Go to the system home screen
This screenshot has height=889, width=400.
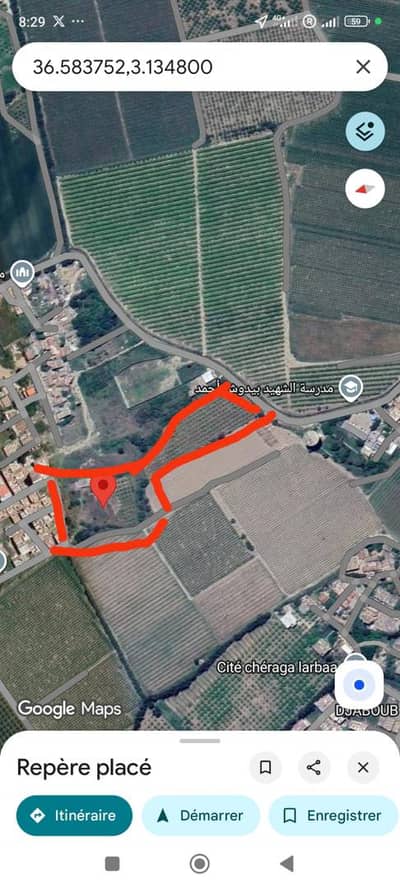click(199, 864)
